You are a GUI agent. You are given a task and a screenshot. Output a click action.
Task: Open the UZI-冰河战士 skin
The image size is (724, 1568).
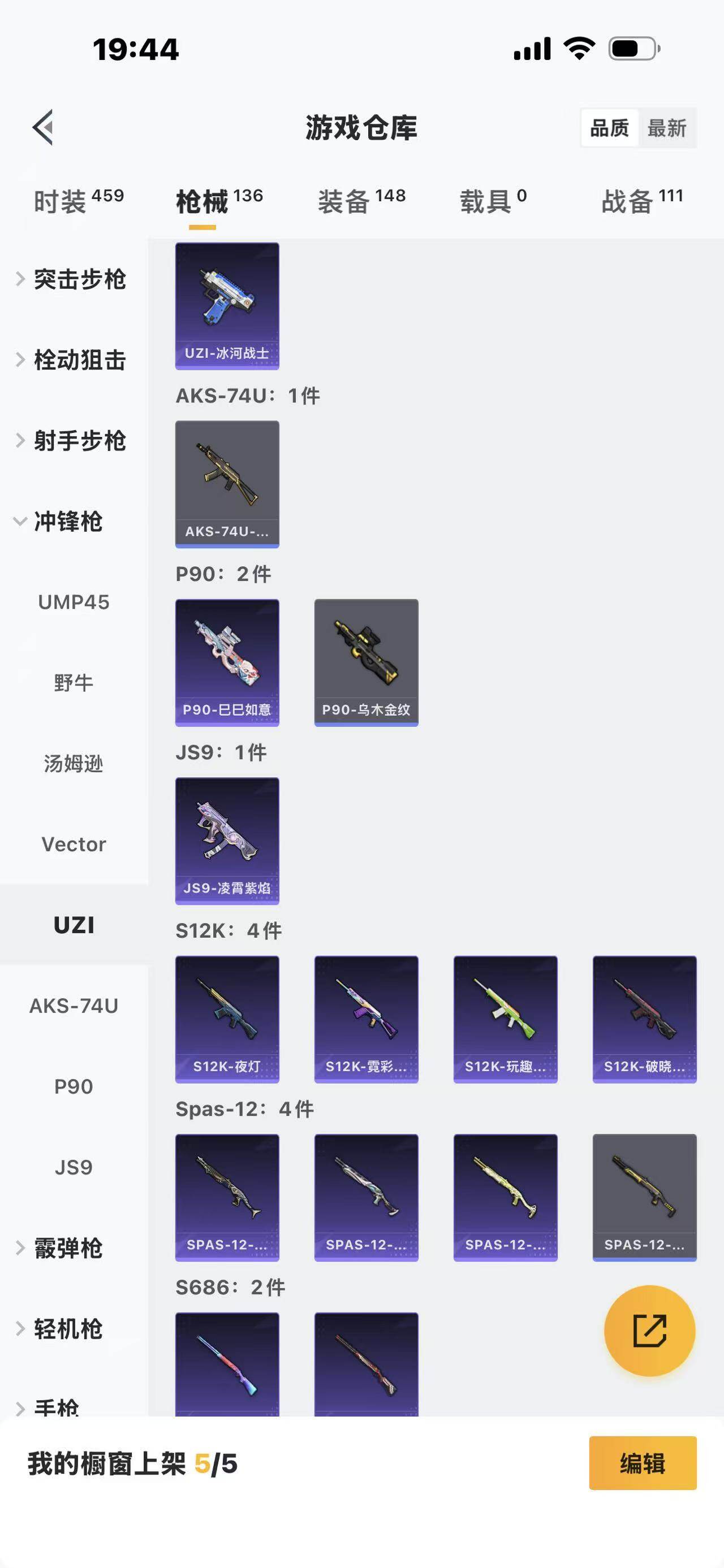[x=227, y=306]
